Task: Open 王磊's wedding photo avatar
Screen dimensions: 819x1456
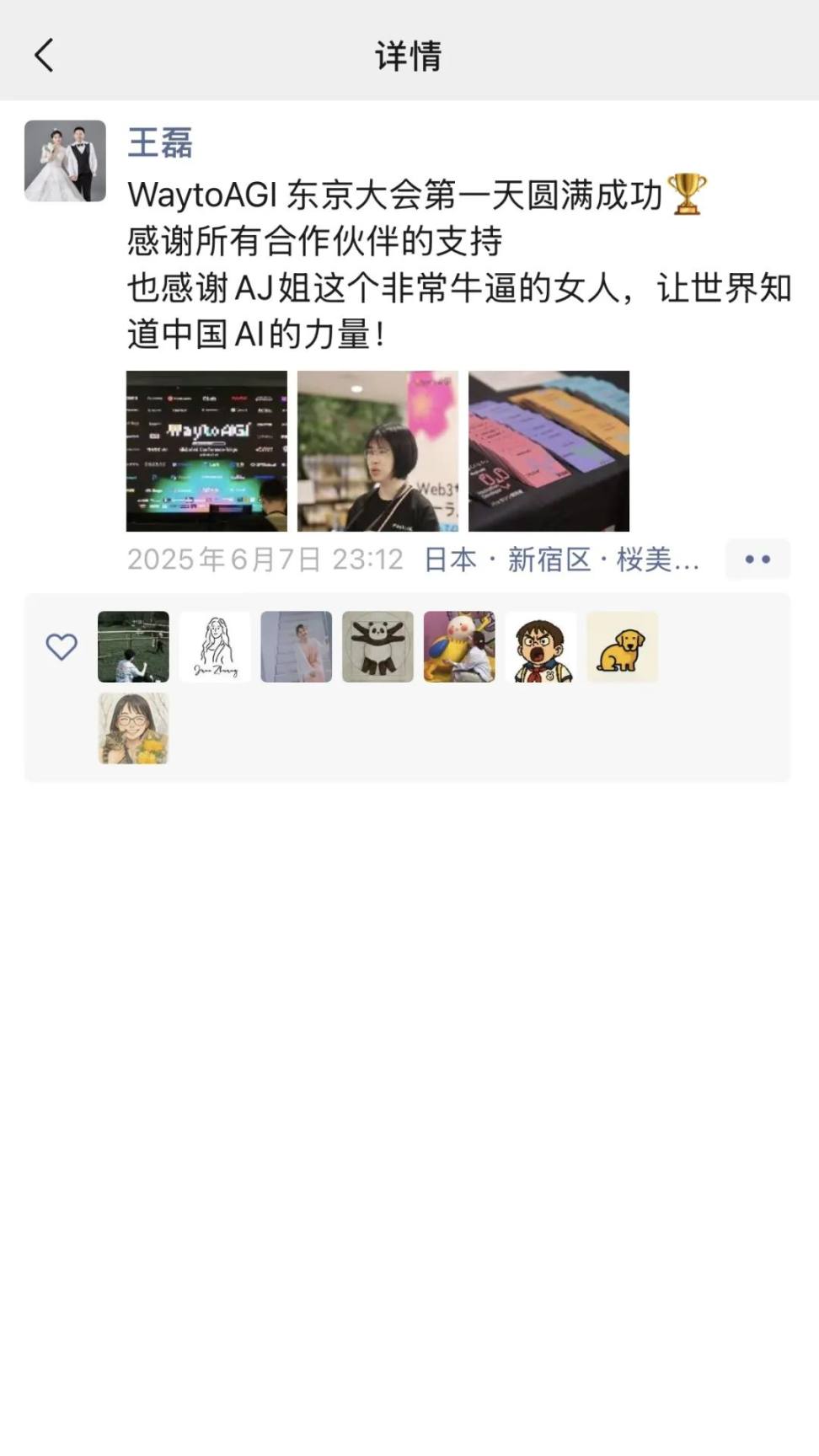Action: pos(65,161)
